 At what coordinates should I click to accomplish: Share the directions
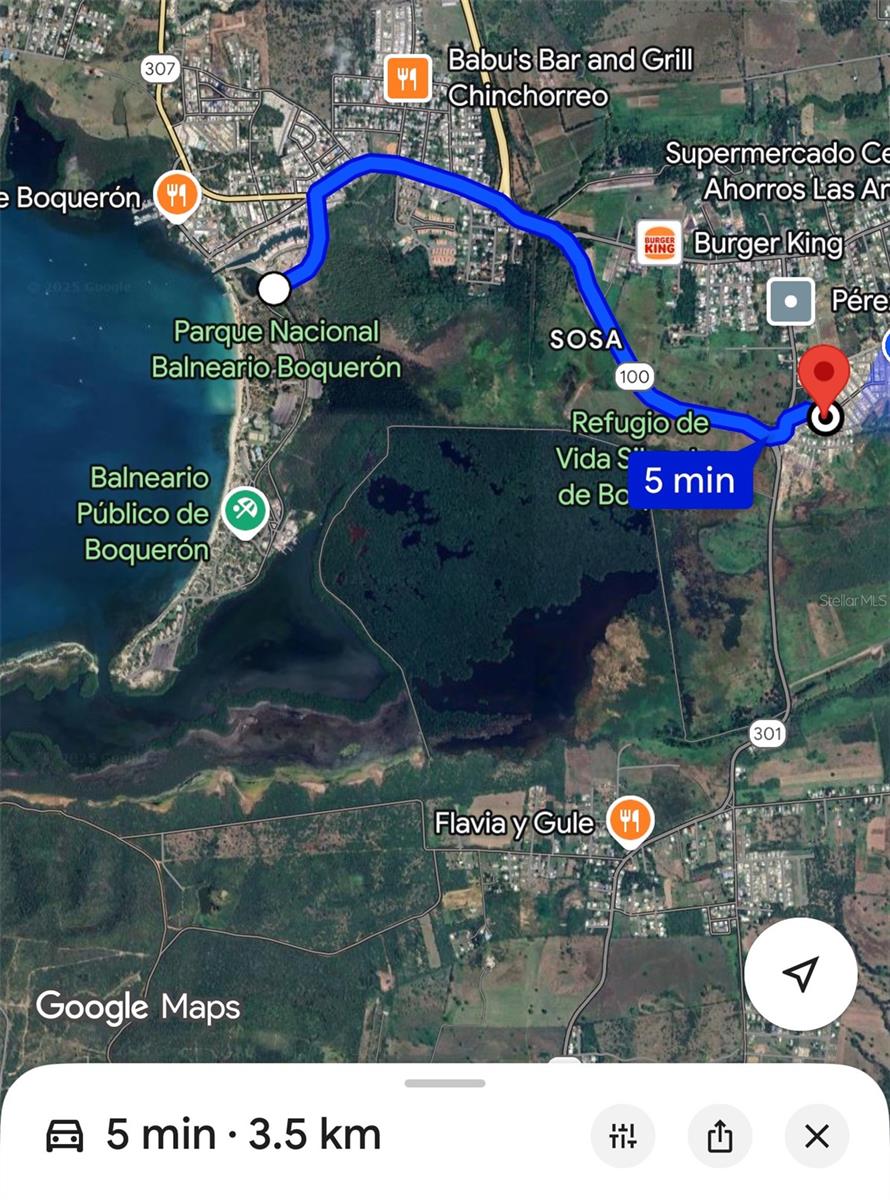(x=719, y=1136)
